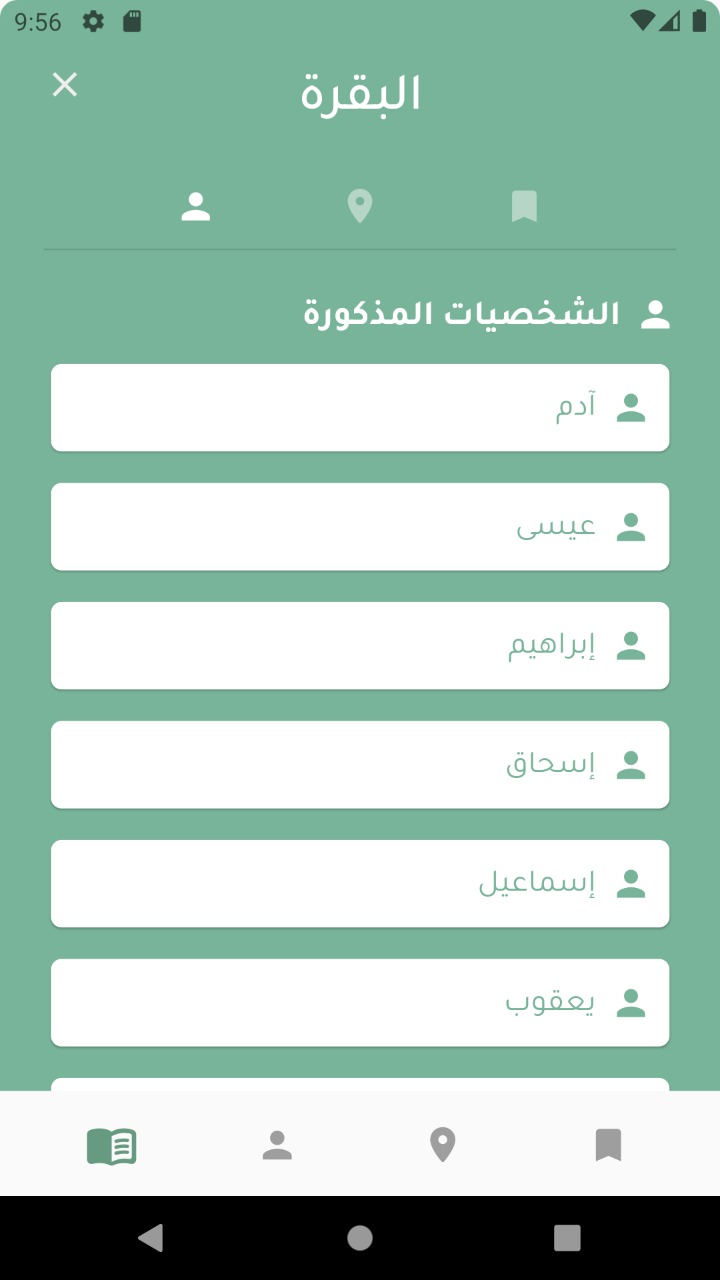This screenshot has height=1280, width=720.
Task: Switch to the persons top tab
Action: (x=196, y=207)
